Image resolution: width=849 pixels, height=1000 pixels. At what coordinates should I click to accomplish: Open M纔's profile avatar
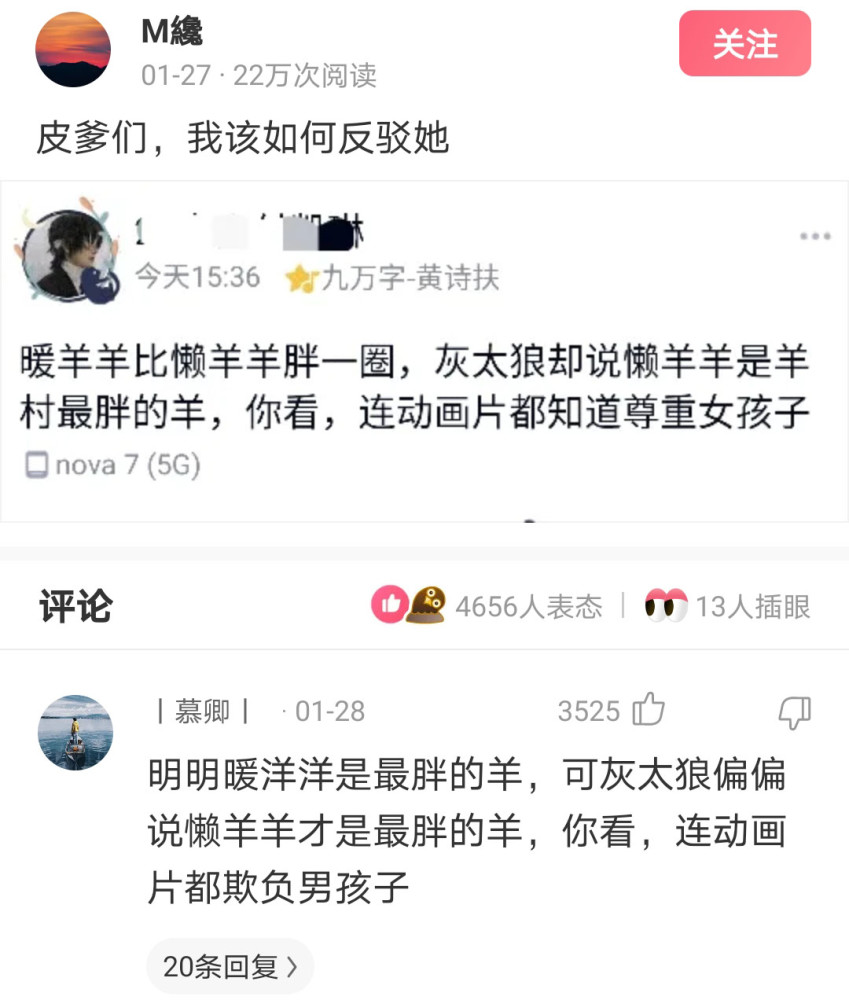coord(73,49)
